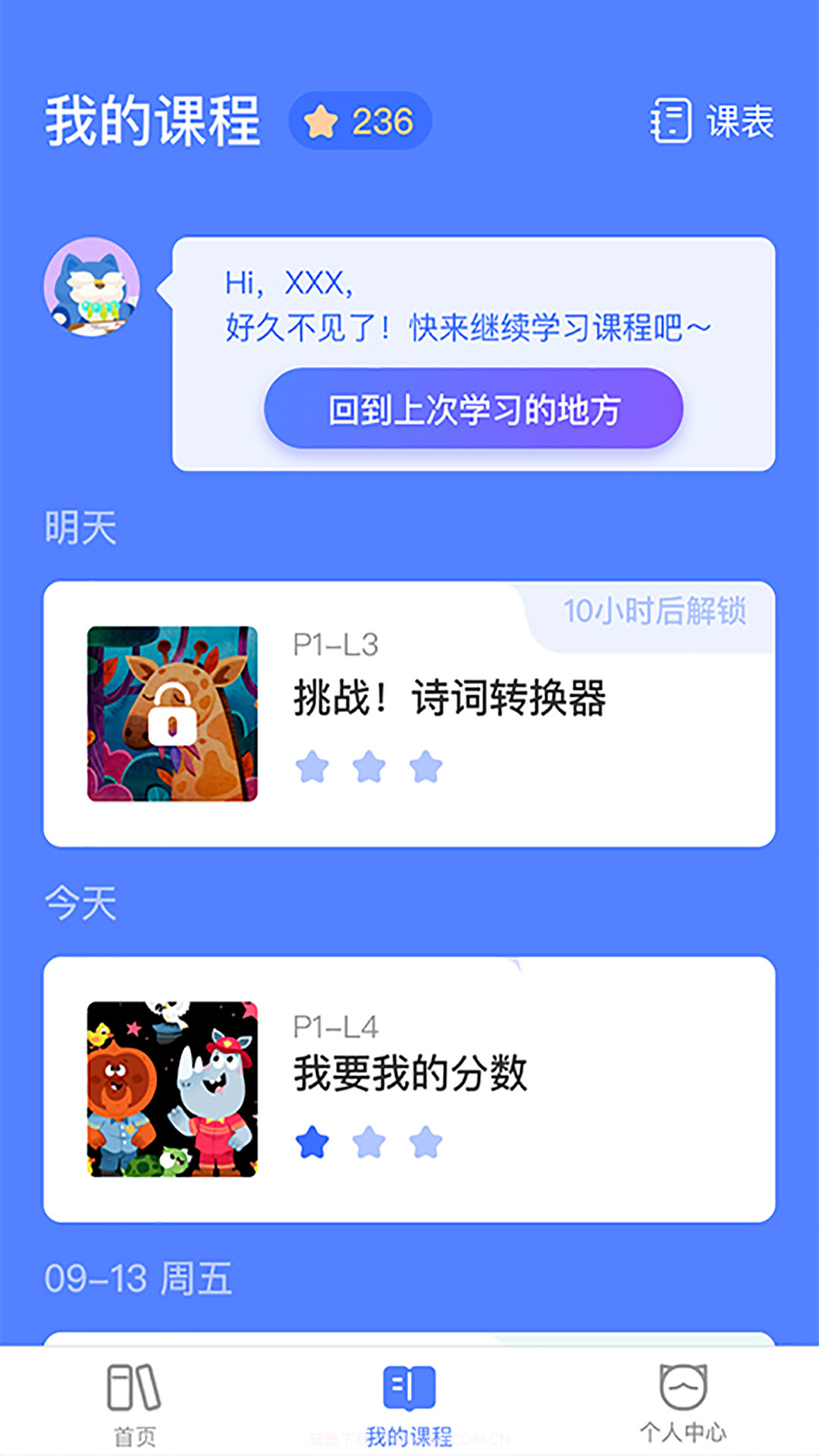Screen dimensions: 819x1456
Task: Tap the star icon in the 236 badge
Action: click(322, 120)
